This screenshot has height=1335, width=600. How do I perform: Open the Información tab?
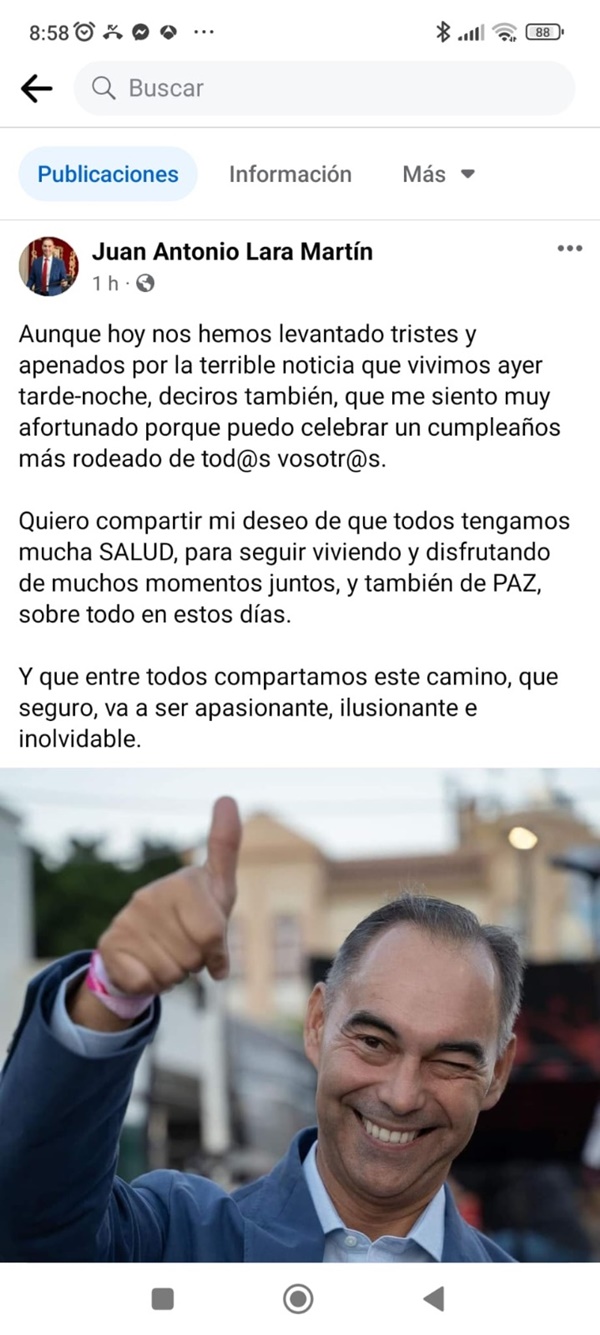tap(290, 174)
